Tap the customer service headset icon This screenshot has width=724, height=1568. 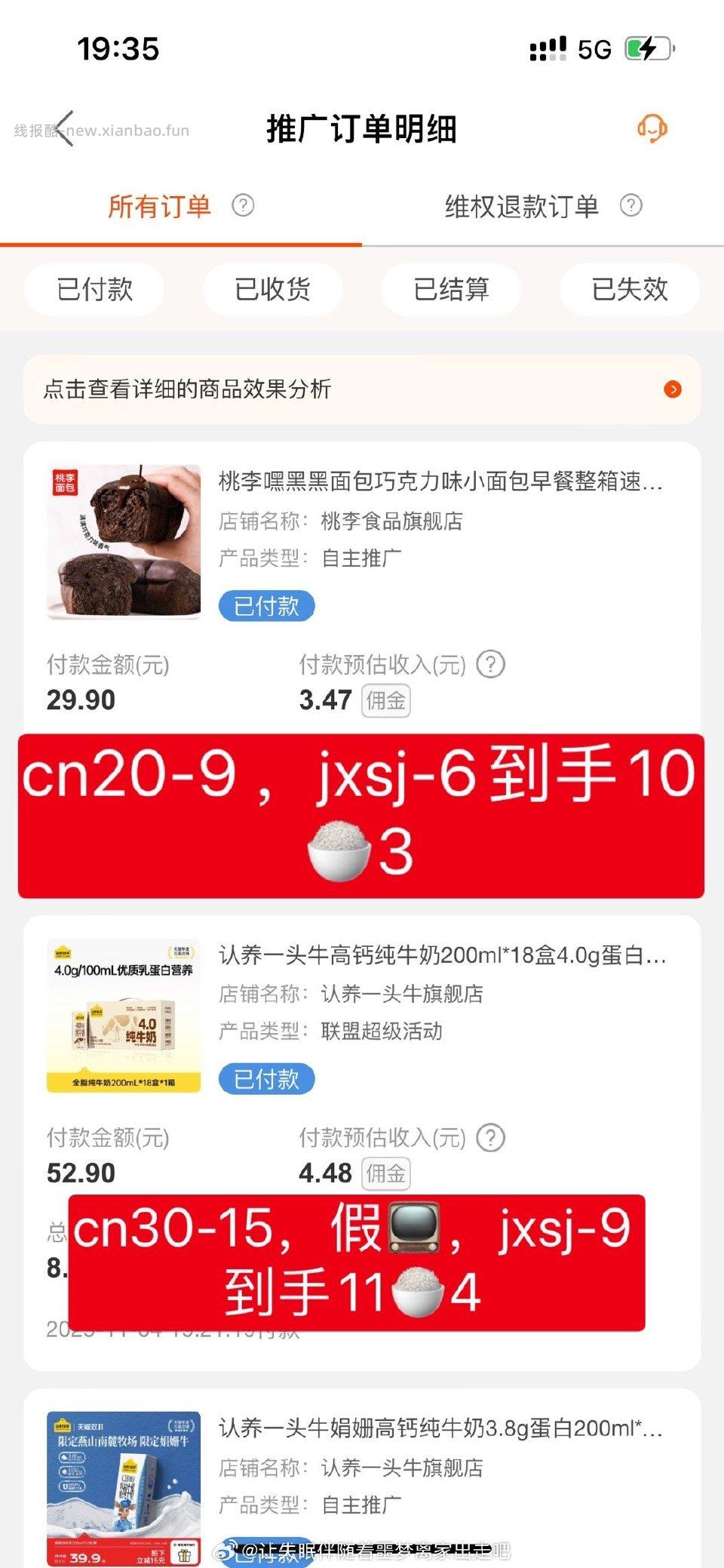pyautogui.click(x=653, y=128)
